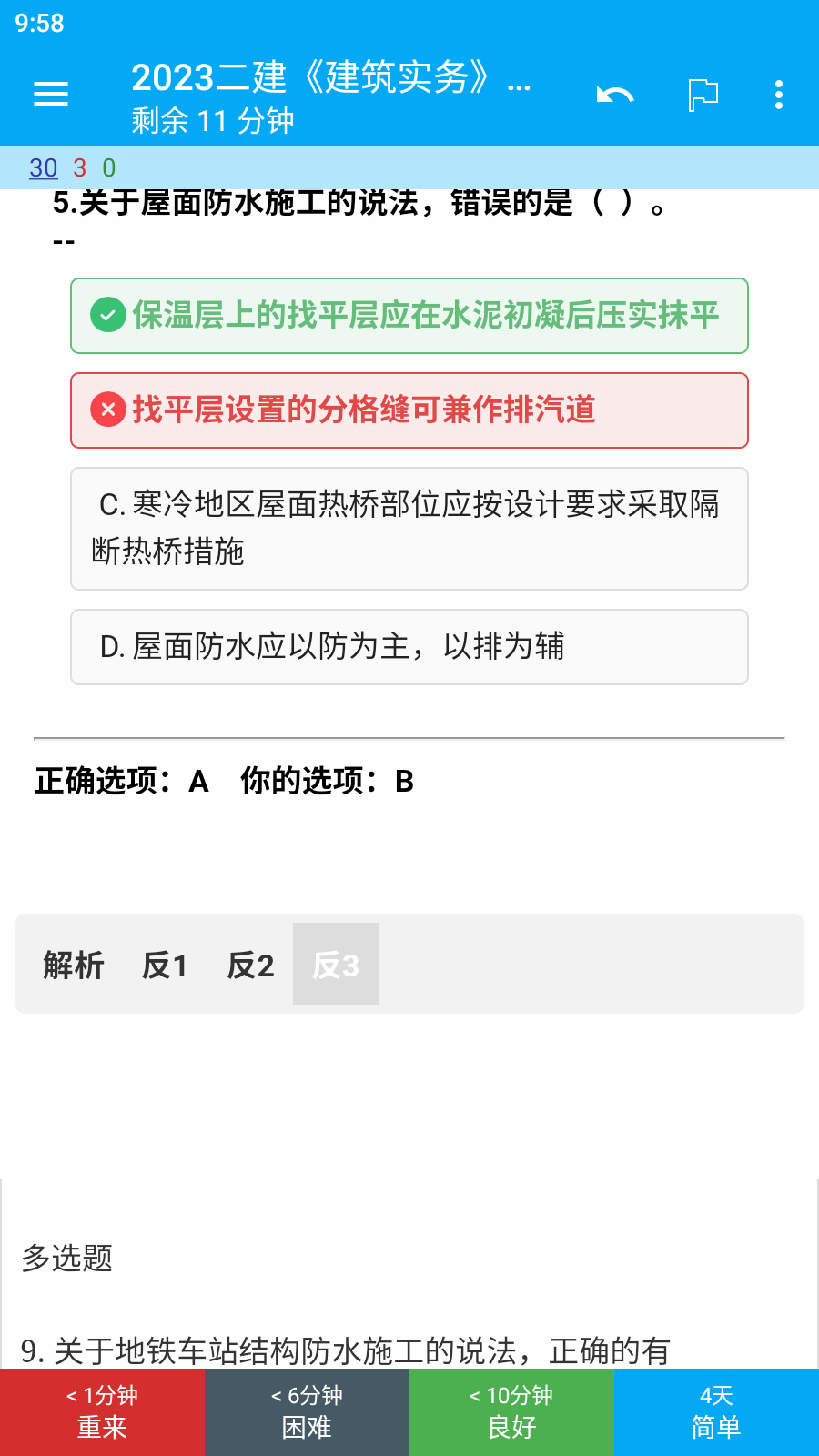
Task: Switch to the 解析 tab
Action: tap(74, 965)
